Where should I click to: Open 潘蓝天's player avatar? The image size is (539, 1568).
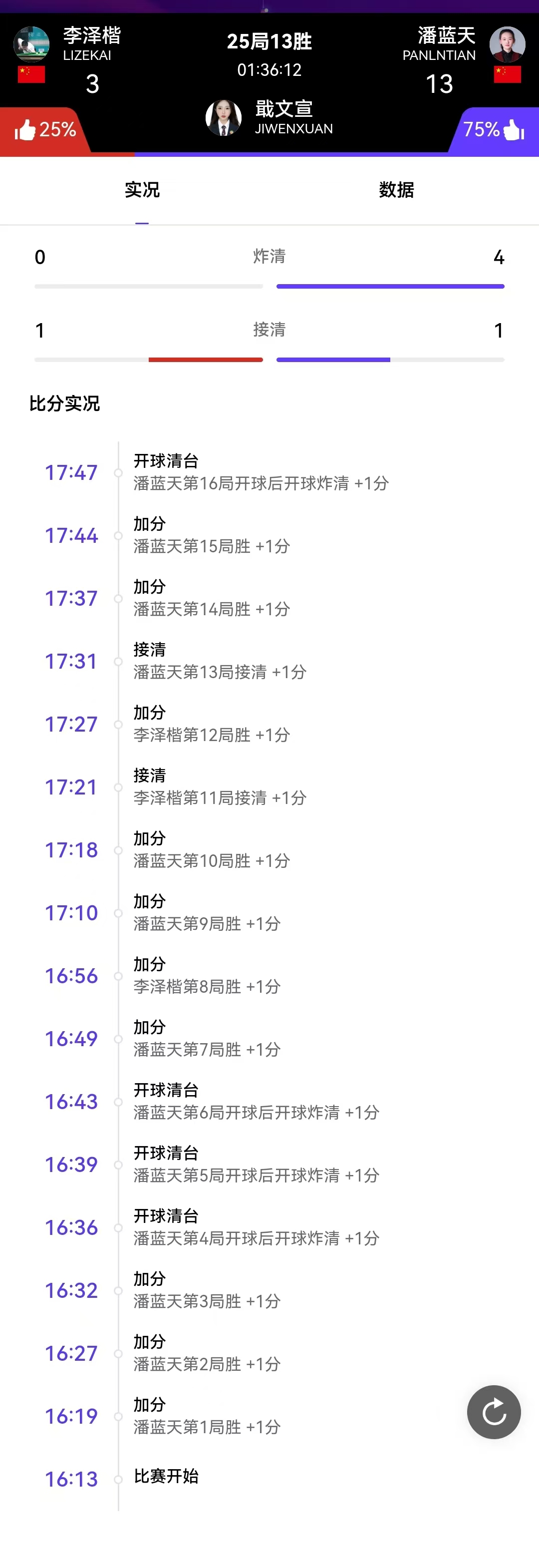tap(508, 44)
